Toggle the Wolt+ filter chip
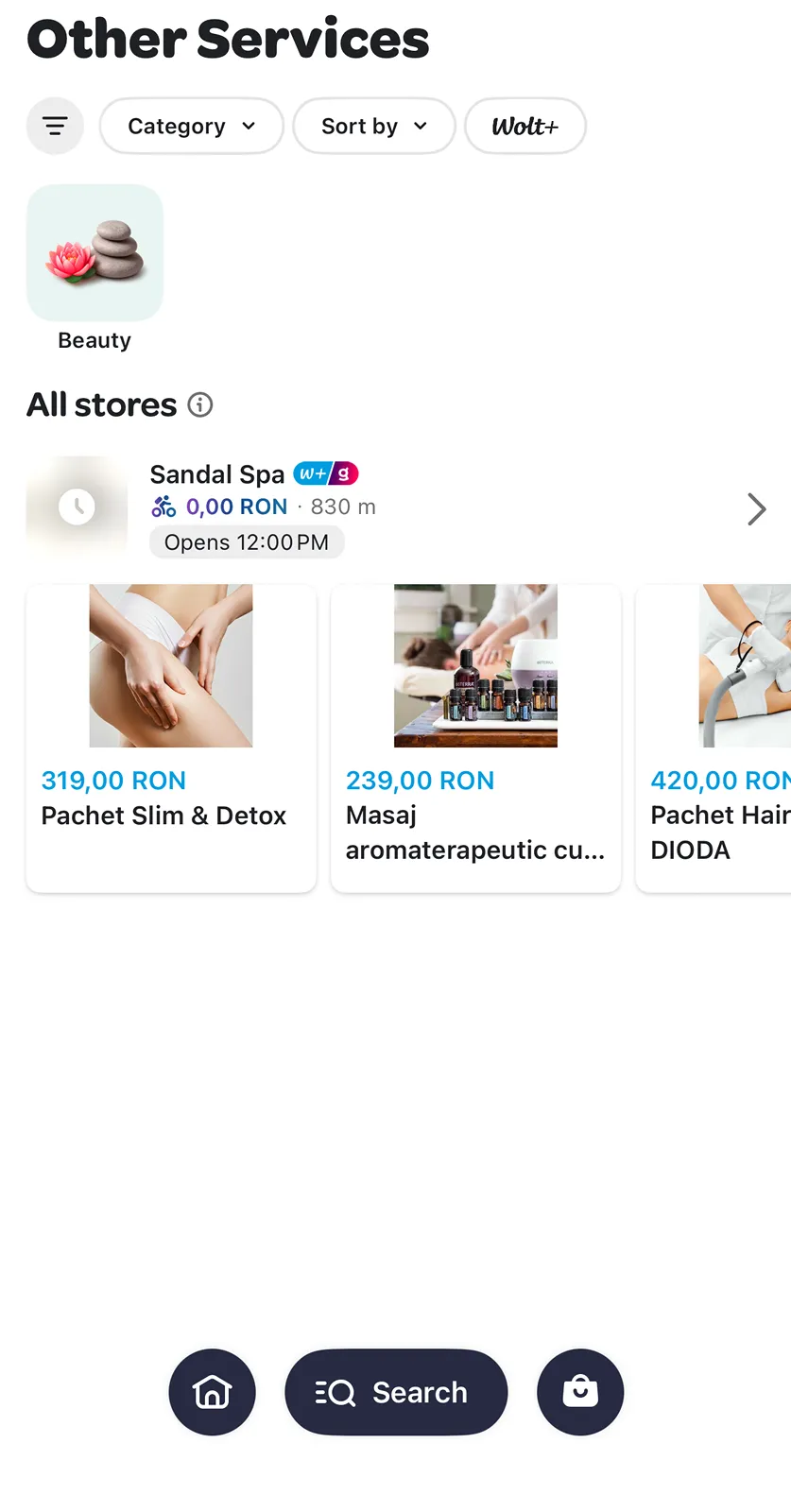This screenshot has height=1512, width=791. [x=524, y=126]
